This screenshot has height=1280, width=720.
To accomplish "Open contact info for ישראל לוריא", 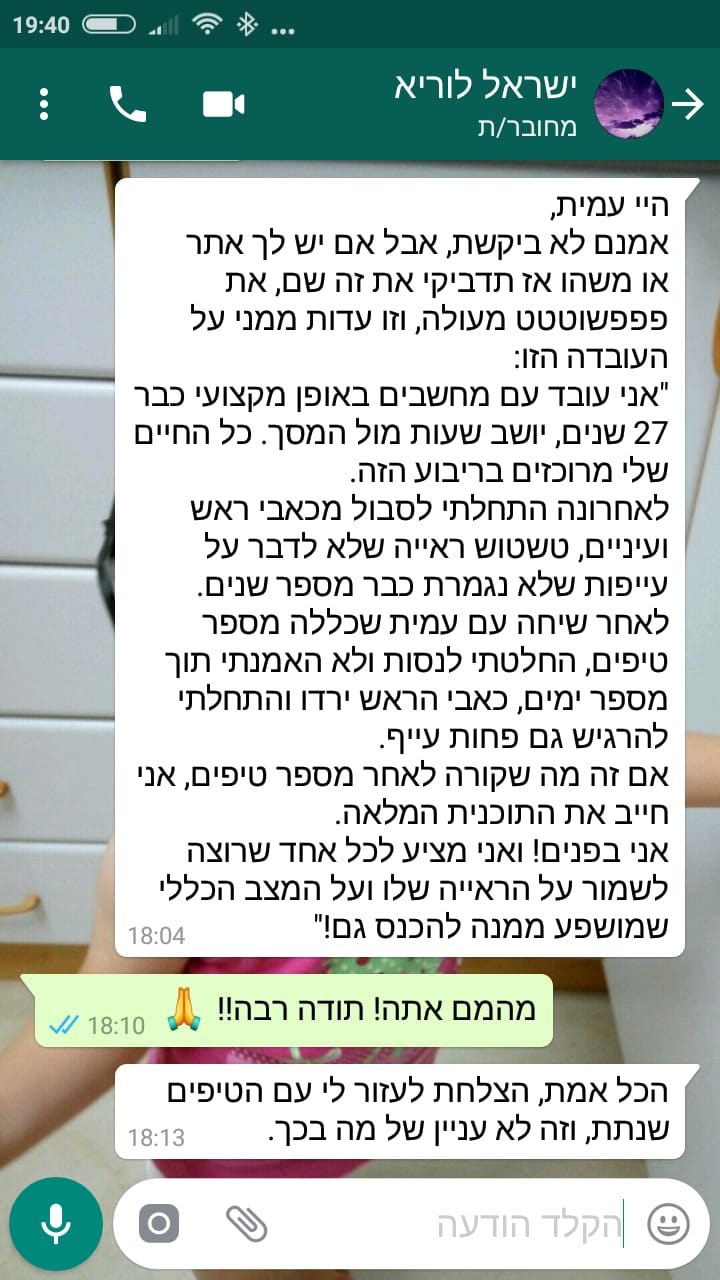I will coord(480,104).
